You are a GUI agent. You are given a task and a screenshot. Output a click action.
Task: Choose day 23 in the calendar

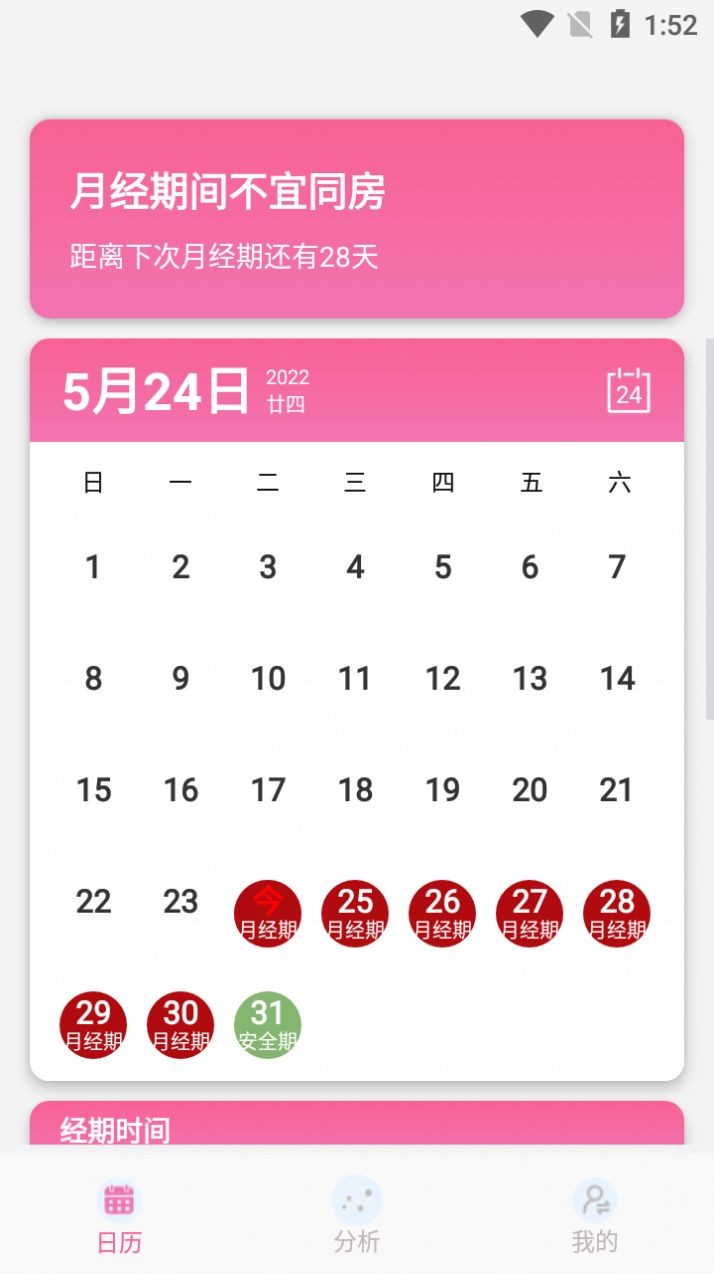coord(180,901)
